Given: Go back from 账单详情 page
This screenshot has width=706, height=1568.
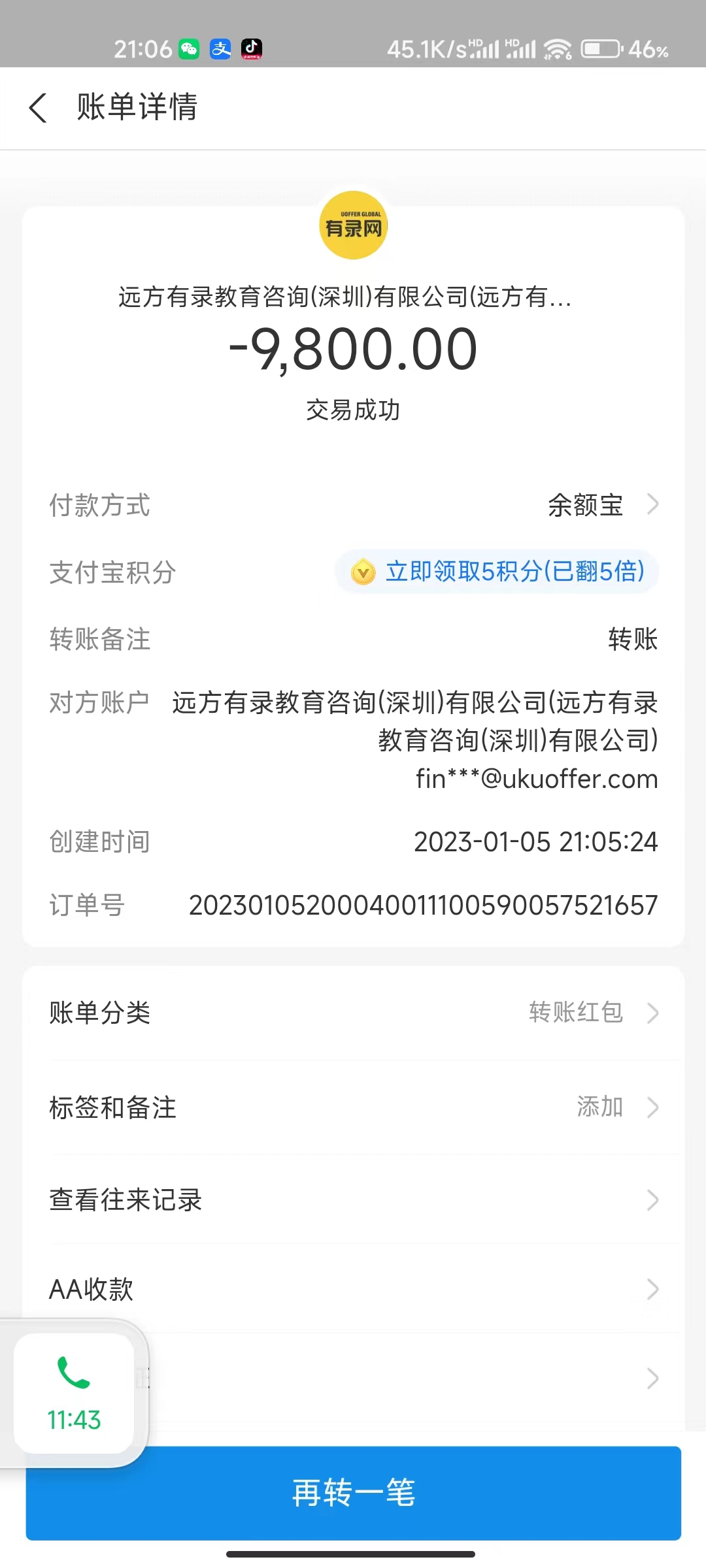Looking at the screenshot, I should (38, 108).
